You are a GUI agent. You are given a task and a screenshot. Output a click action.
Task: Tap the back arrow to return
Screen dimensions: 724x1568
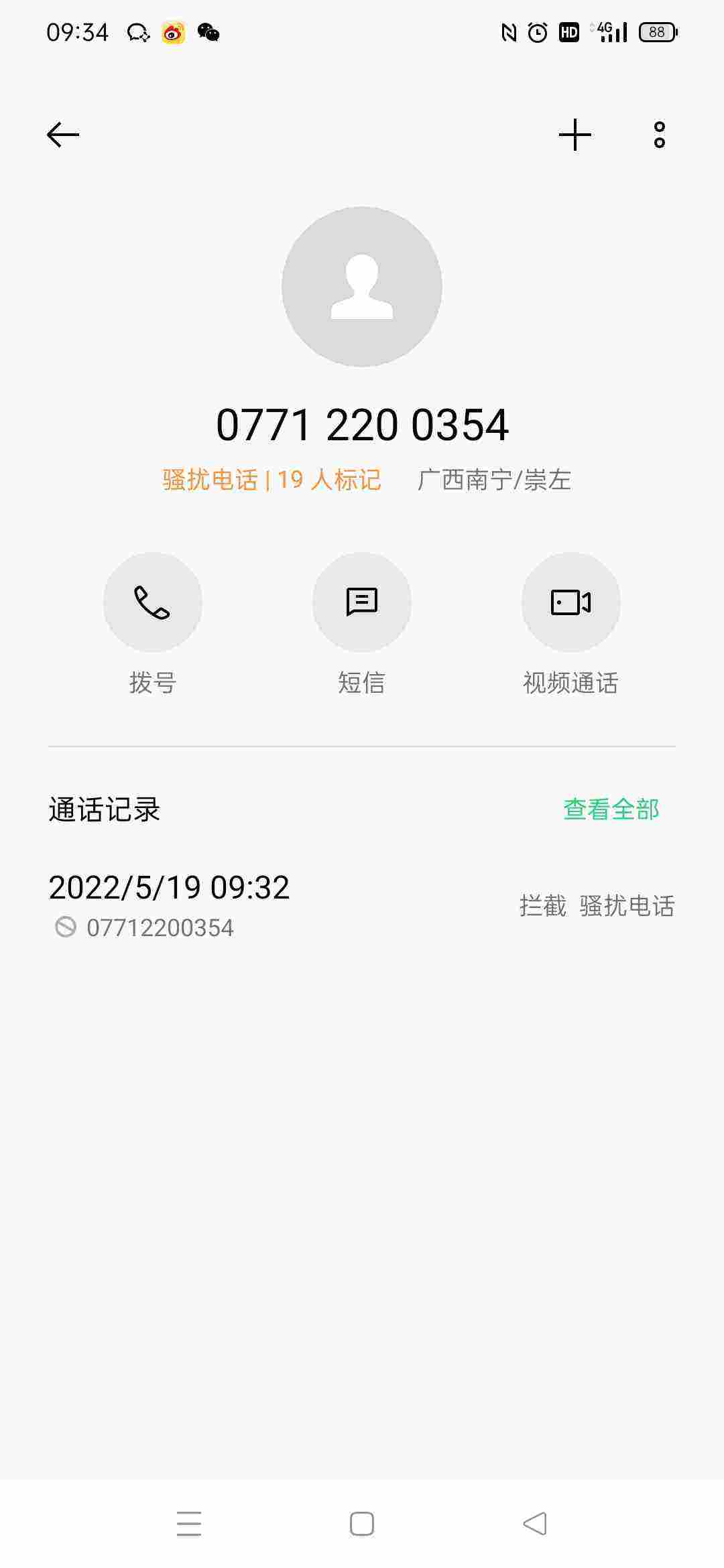tap(63, 134)
